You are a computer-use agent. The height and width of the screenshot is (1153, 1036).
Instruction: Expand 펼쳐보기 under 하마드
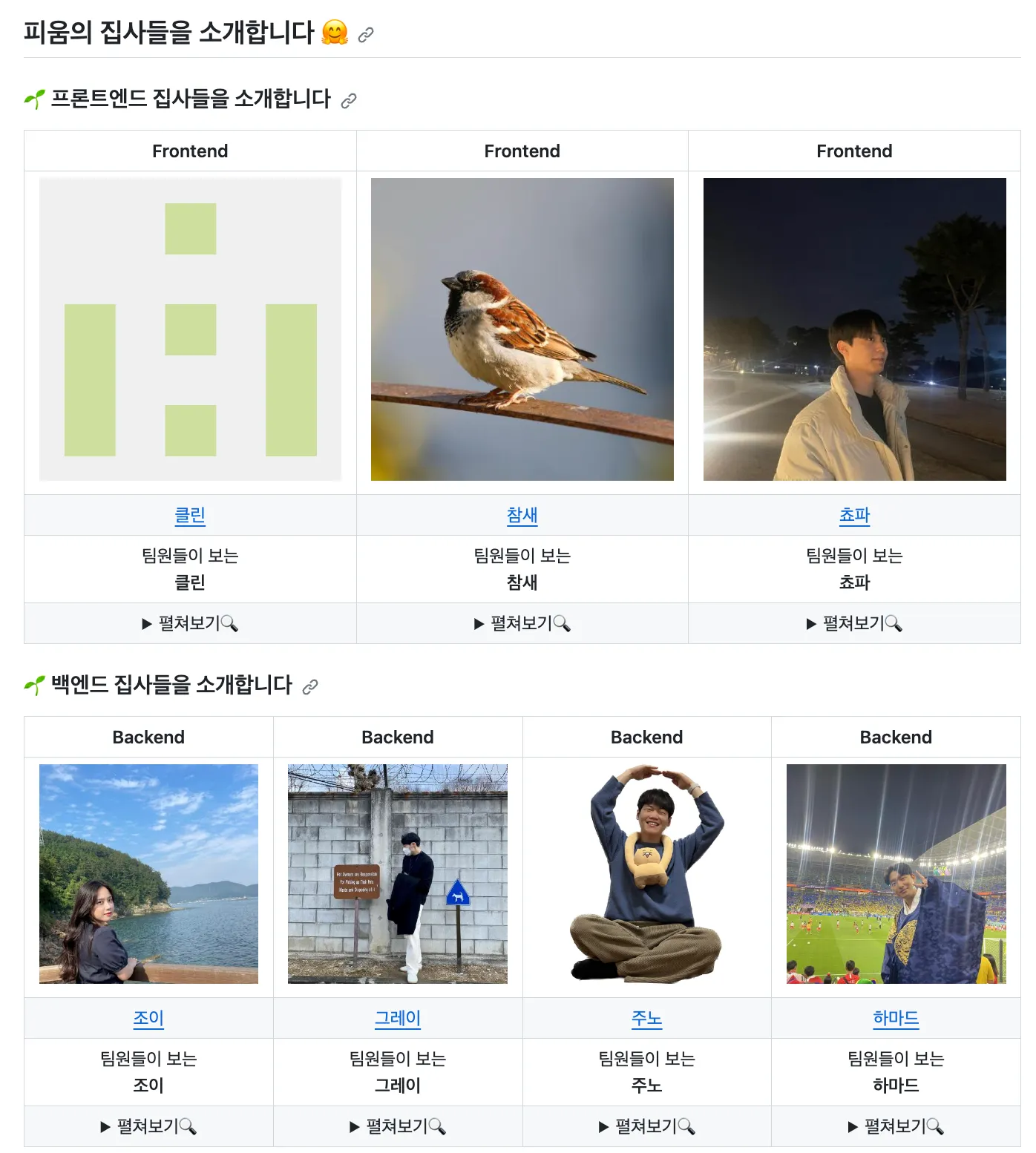tap(896, 1126)
